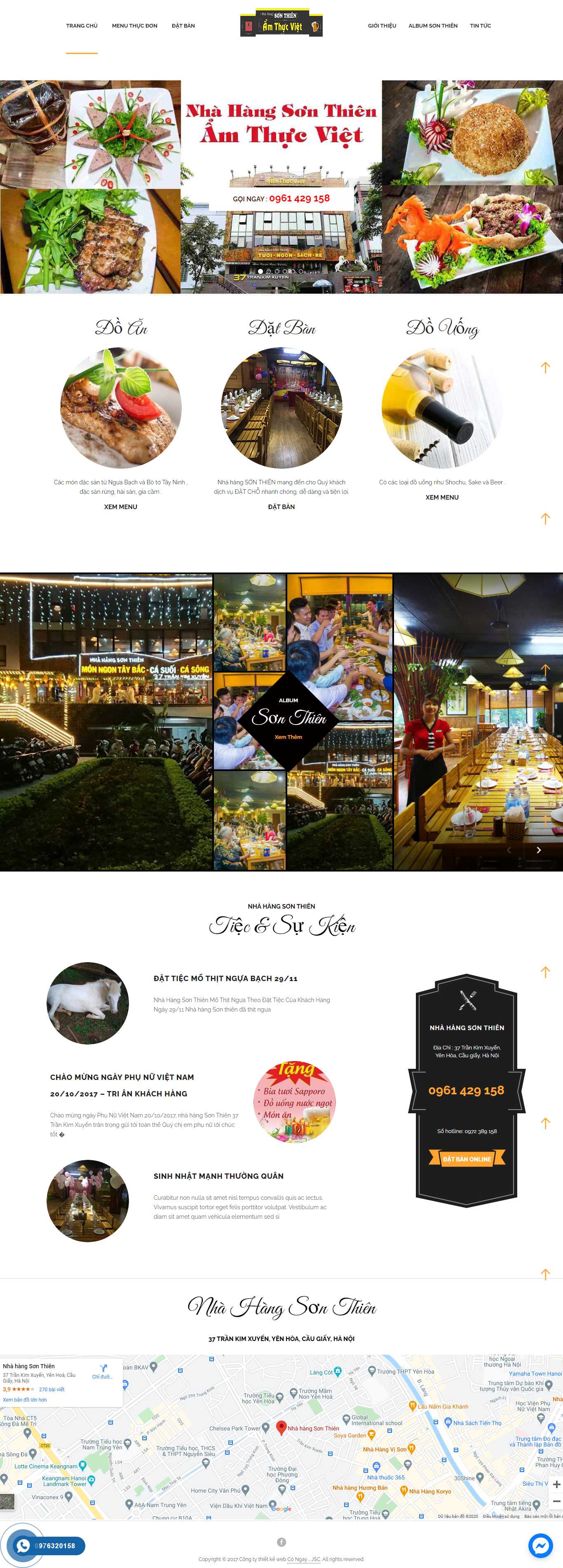Tap the ĐẶT BÀN ONLINE button
Viewport: 563px width, 1568px height.
pos(467,1158)
